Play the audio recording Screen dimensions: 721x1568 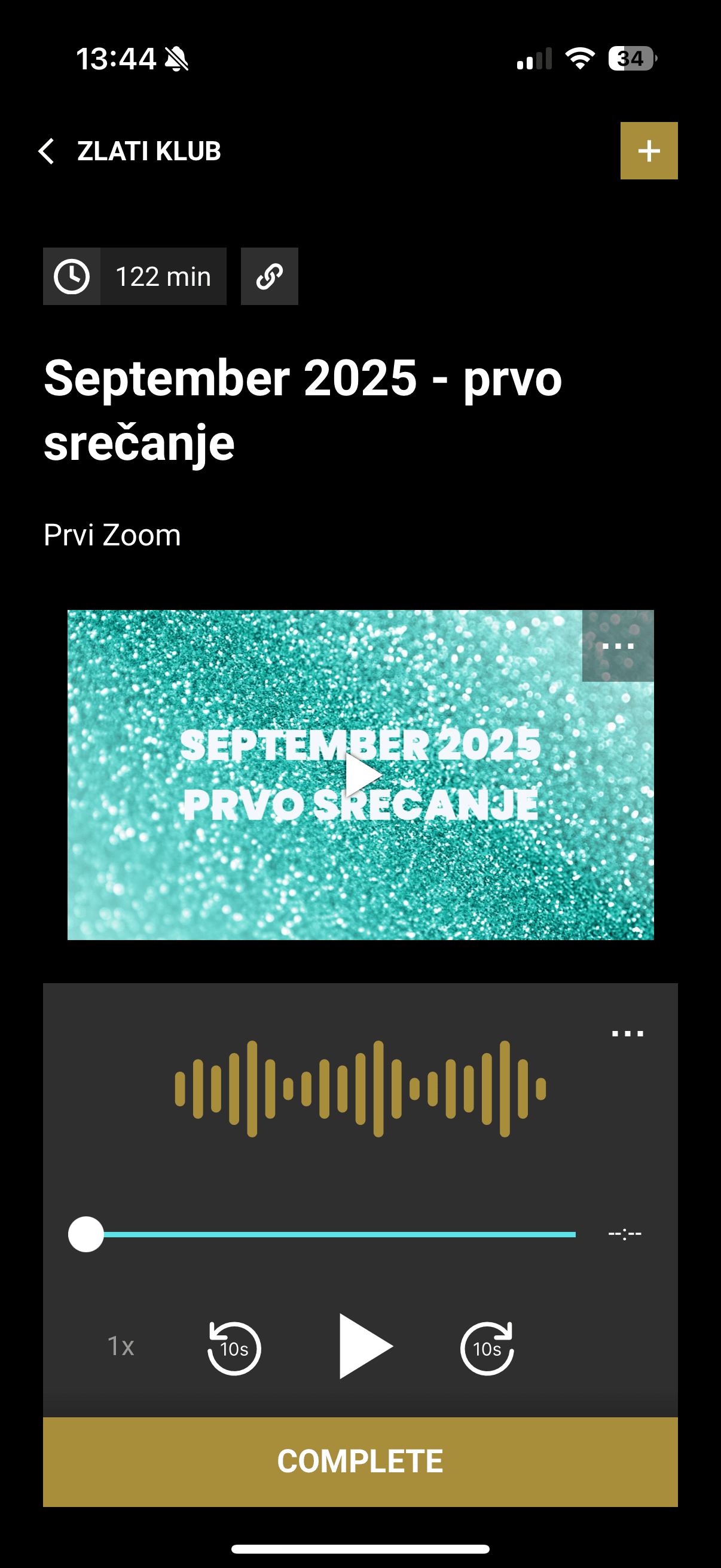[x=365, y=1347]
